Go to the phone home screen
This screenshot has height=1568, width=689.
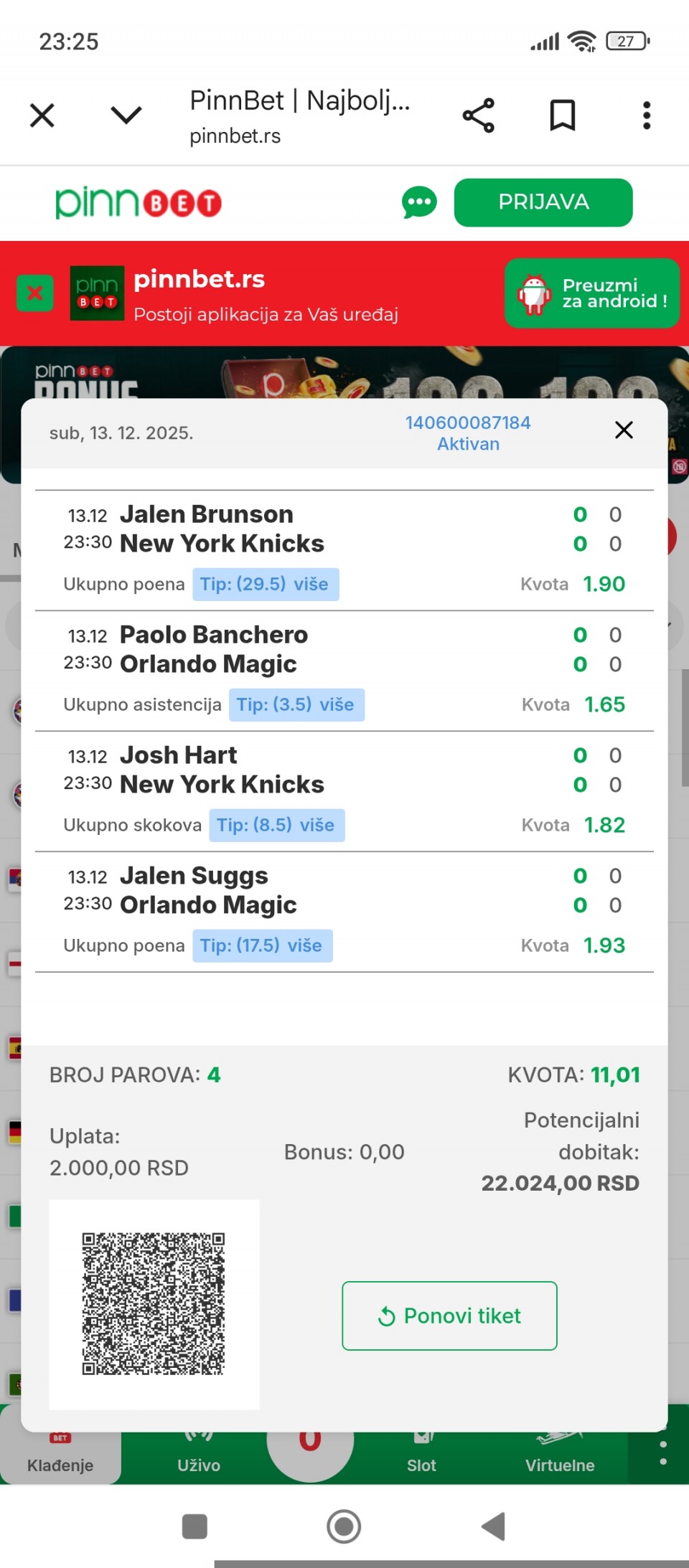[344, 1526]
